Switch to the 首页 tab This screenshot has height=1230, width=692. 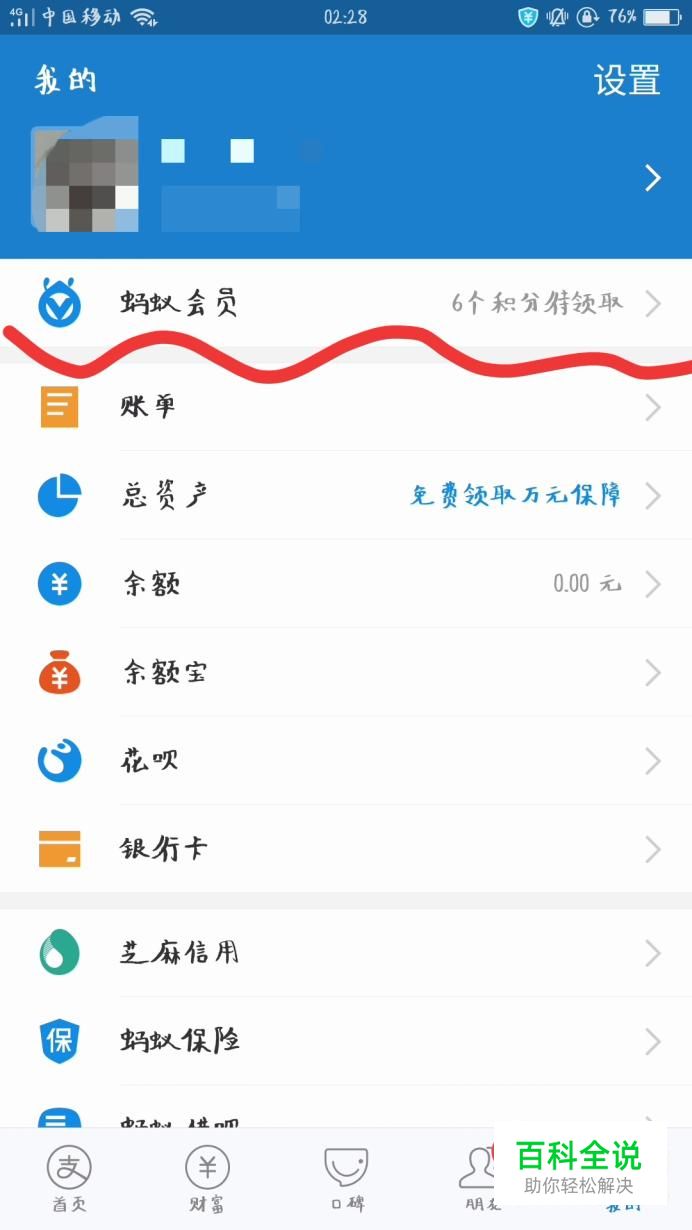pos(69,1178)
